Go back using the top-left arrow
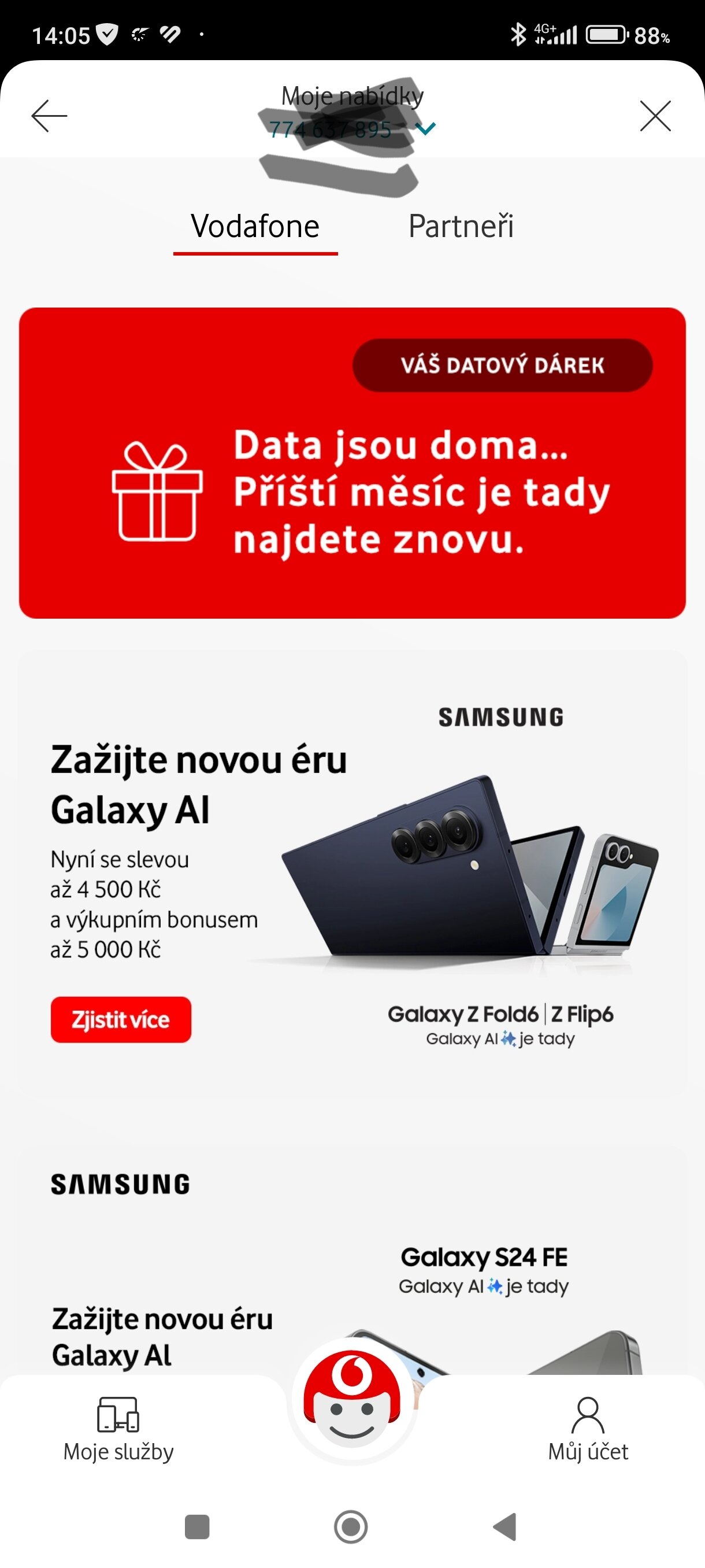Image resolution: width=705 pixels, height=1568 pixels. (x=49, y=116)
